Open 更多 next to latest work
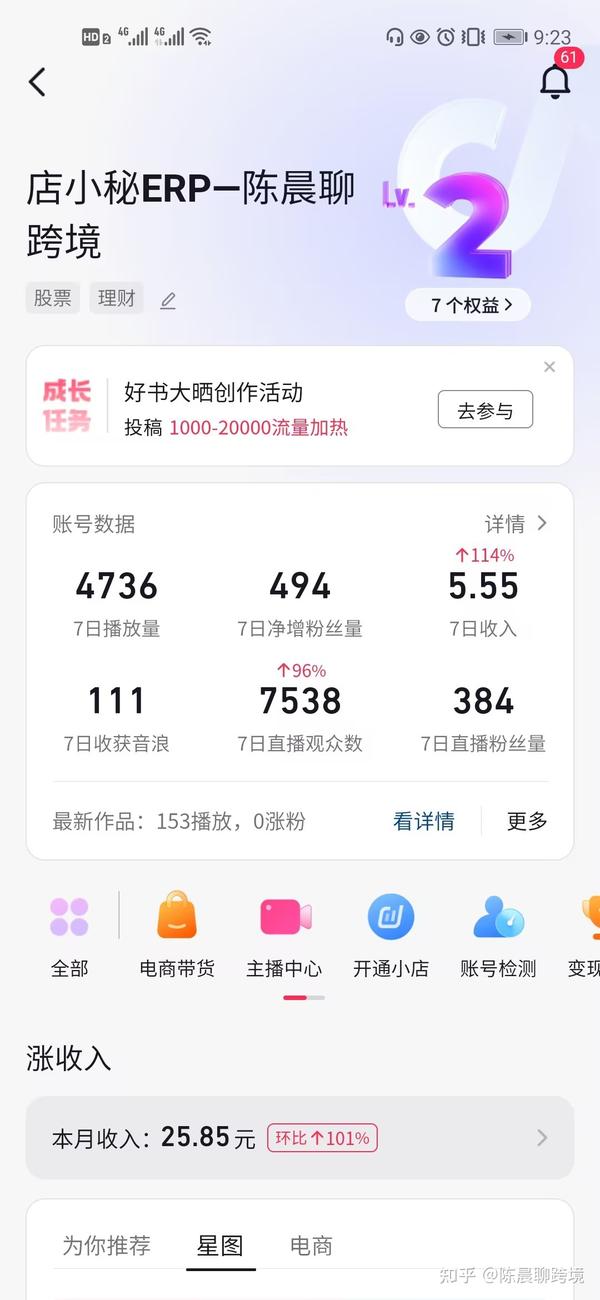The image size is (600, 1300). (x=527, y=821)
